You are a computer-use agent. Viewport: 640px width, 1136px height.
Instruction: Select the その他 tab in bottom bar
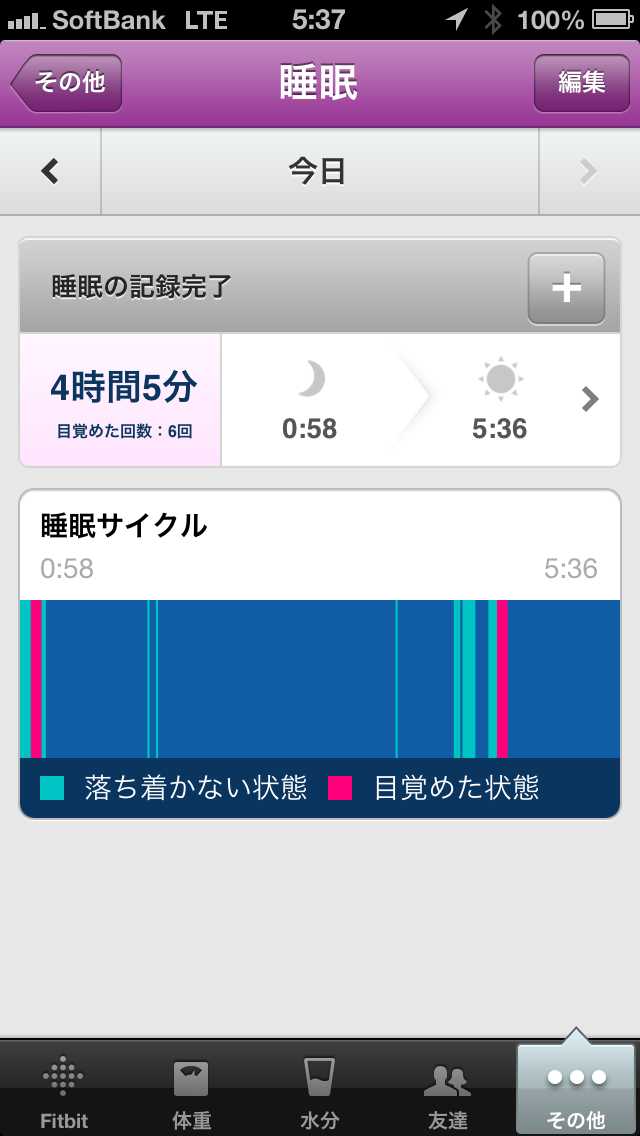576,1091
